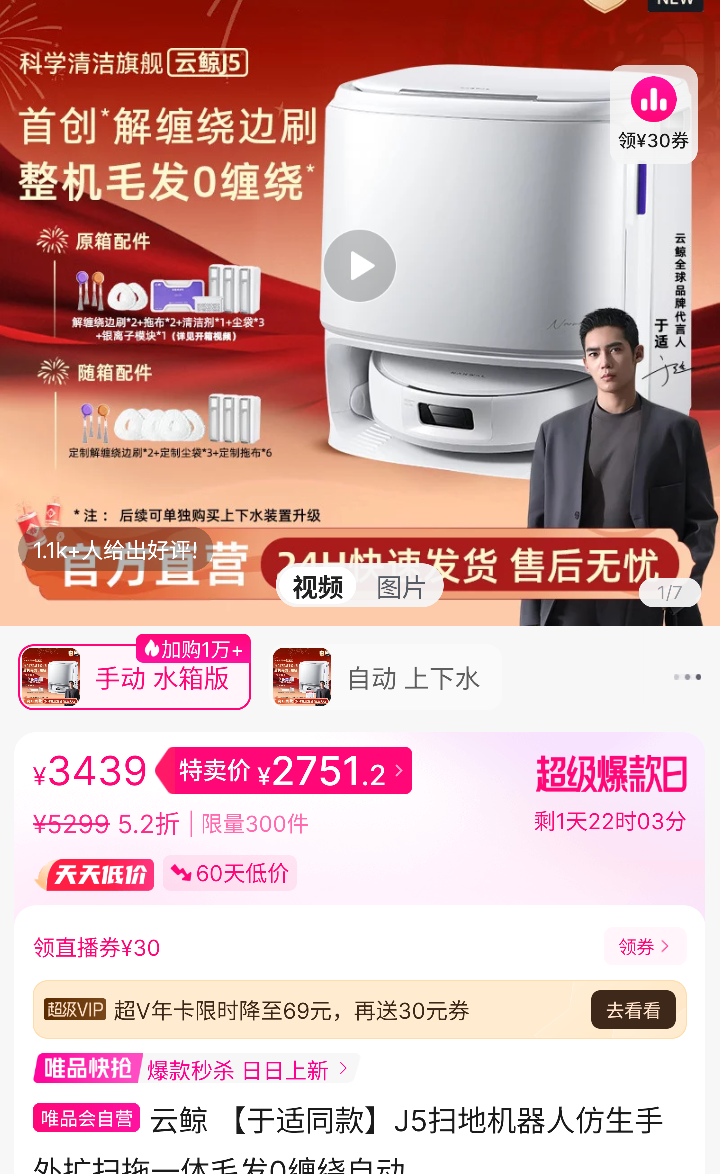Tap 去看看 for the 超V年卡 offer
The height and width of the screenshot is (1174, 720).
(632, 1010)
